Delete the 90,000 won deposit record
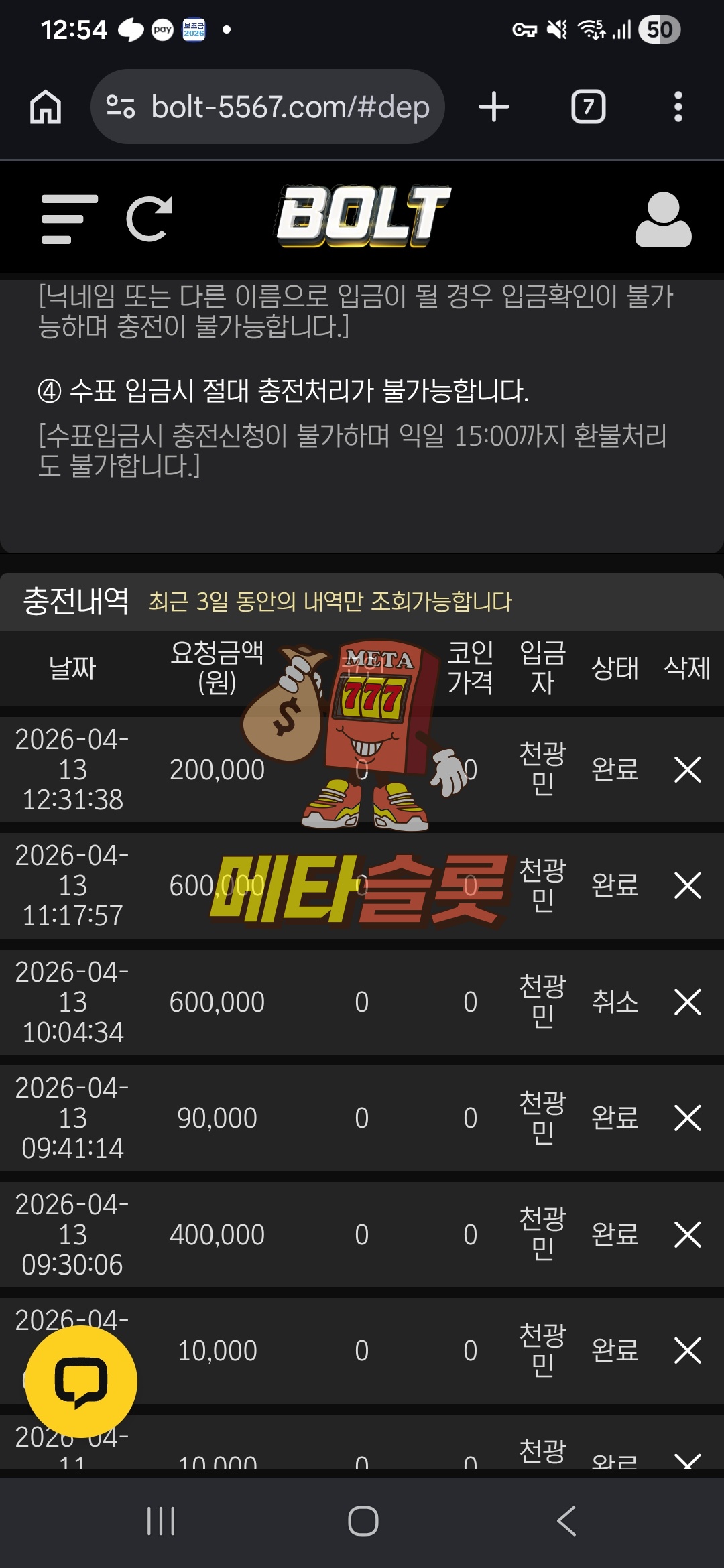724x1568 pixels. pyautogui.click(x=687, y=1118)
